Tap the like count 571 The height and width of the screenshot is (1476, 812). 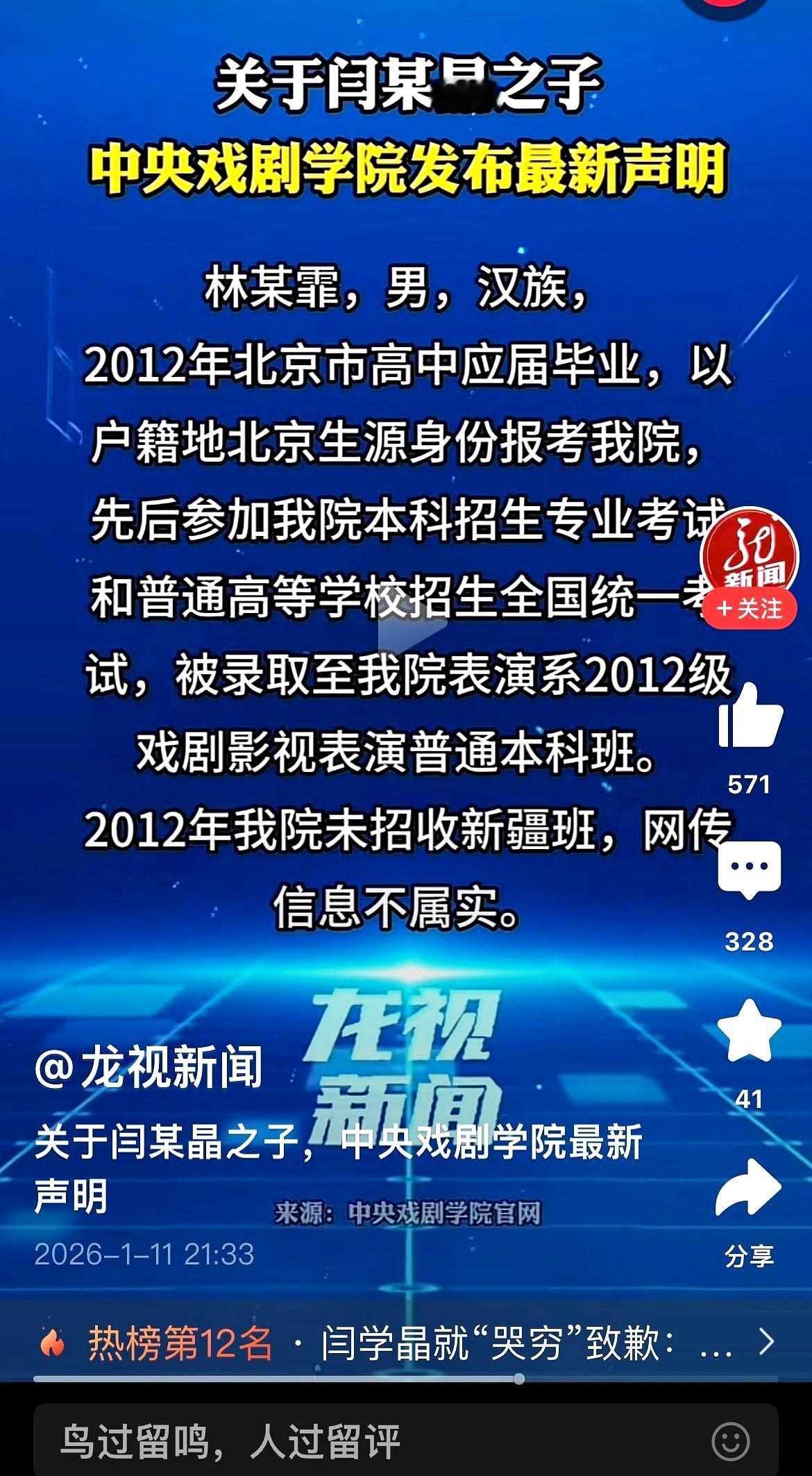750,785
